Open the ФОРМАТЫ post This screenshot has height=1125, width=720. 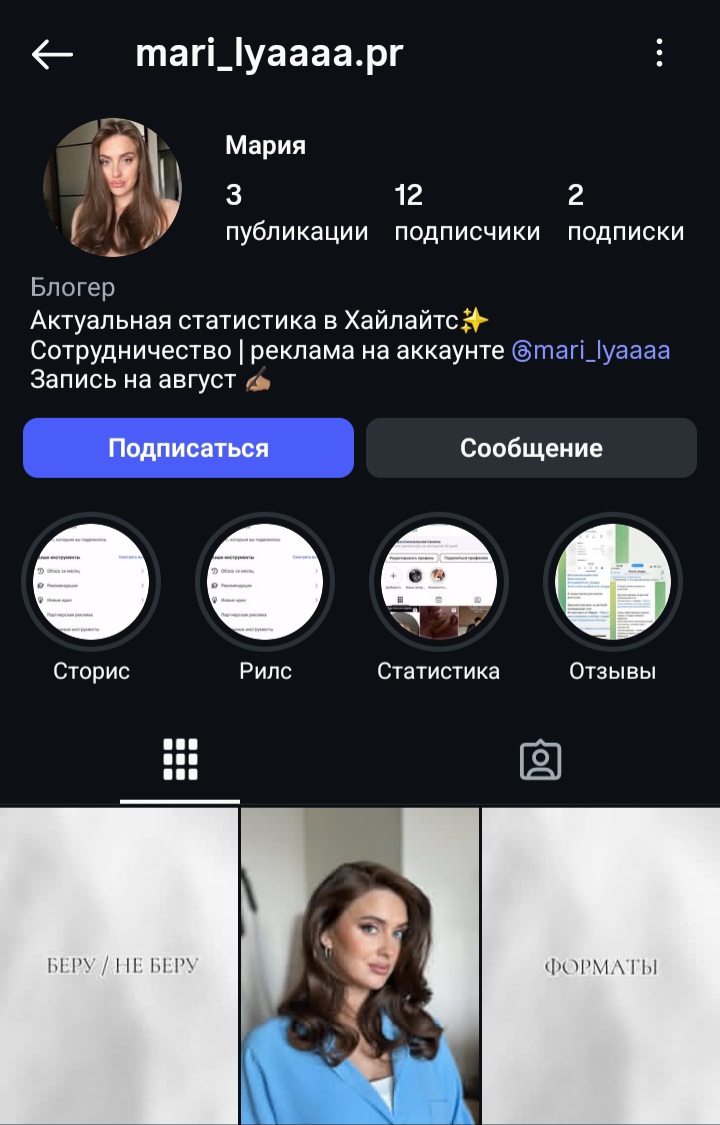pyautogui.click(x=601, y=965)
